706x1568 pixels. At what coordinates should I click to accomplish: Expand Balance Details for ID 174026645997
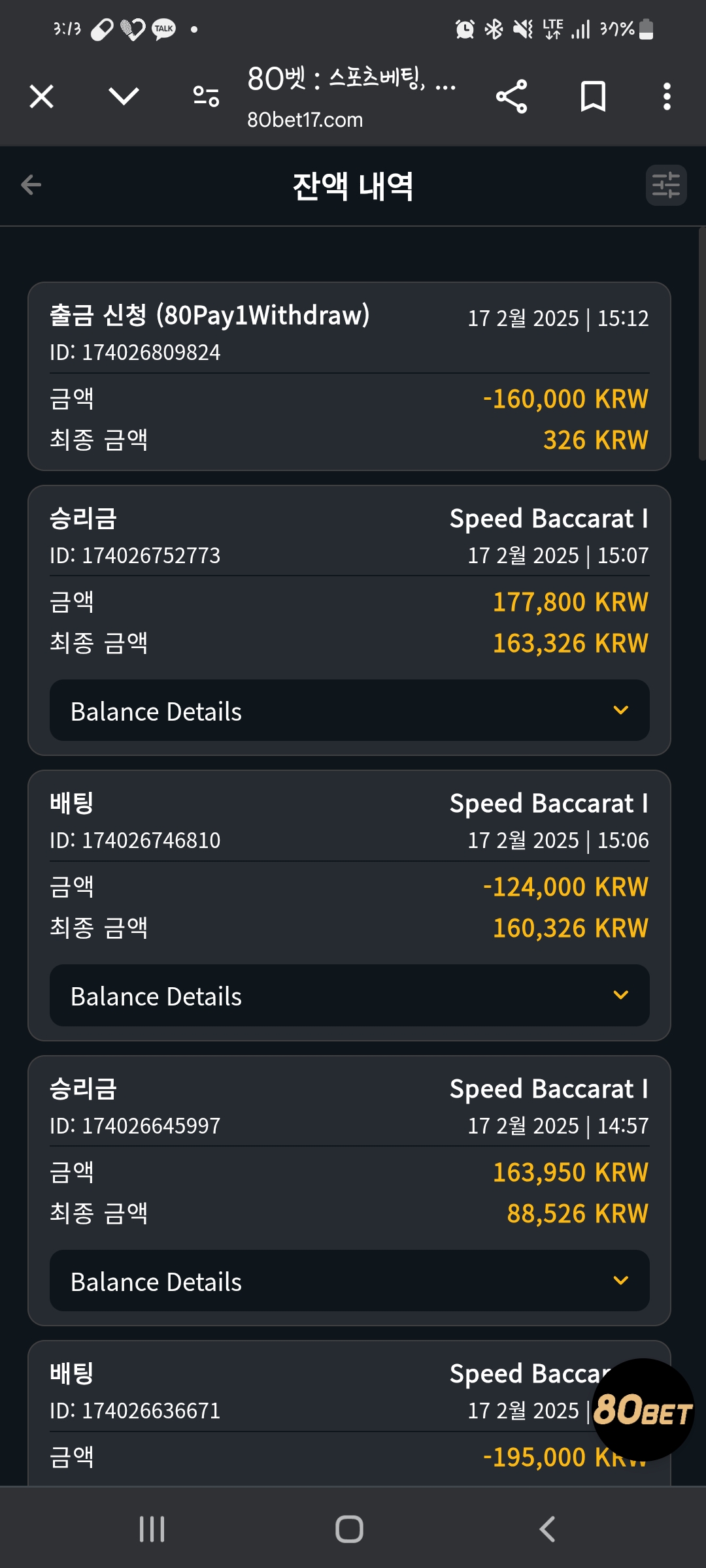[x=350, y=1281]
